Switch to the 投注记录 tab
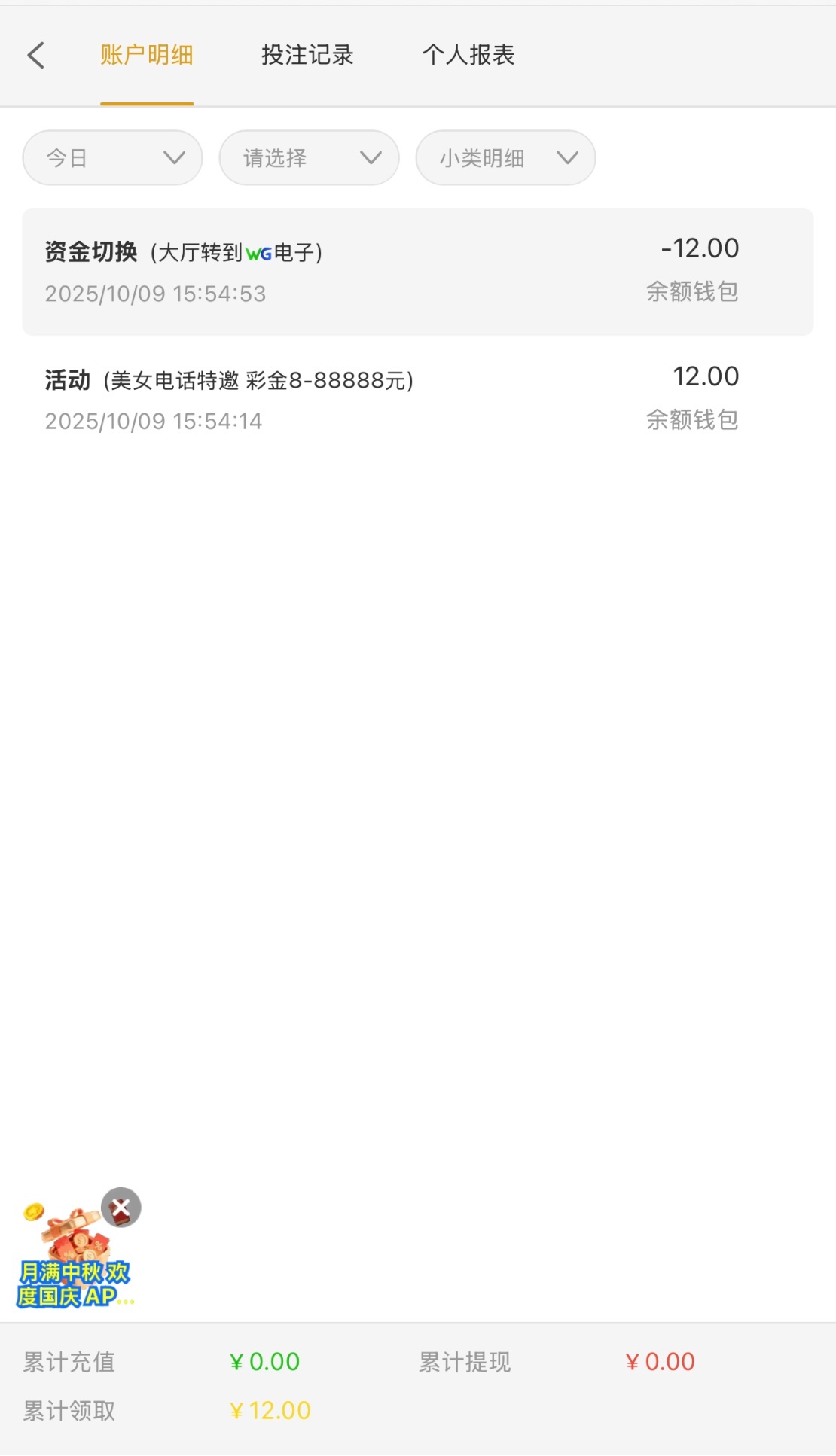The width and height of the screenshot is (836, 1456). tap(307, 55)
